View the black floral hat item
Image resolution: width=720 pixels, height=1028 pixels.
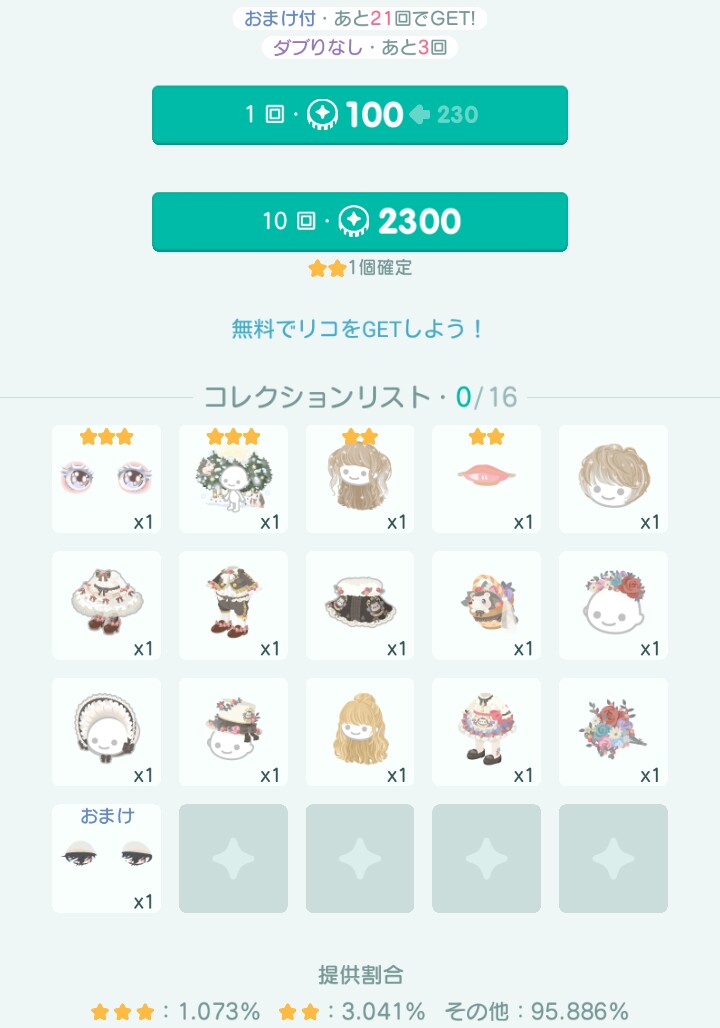click(233, 732)
